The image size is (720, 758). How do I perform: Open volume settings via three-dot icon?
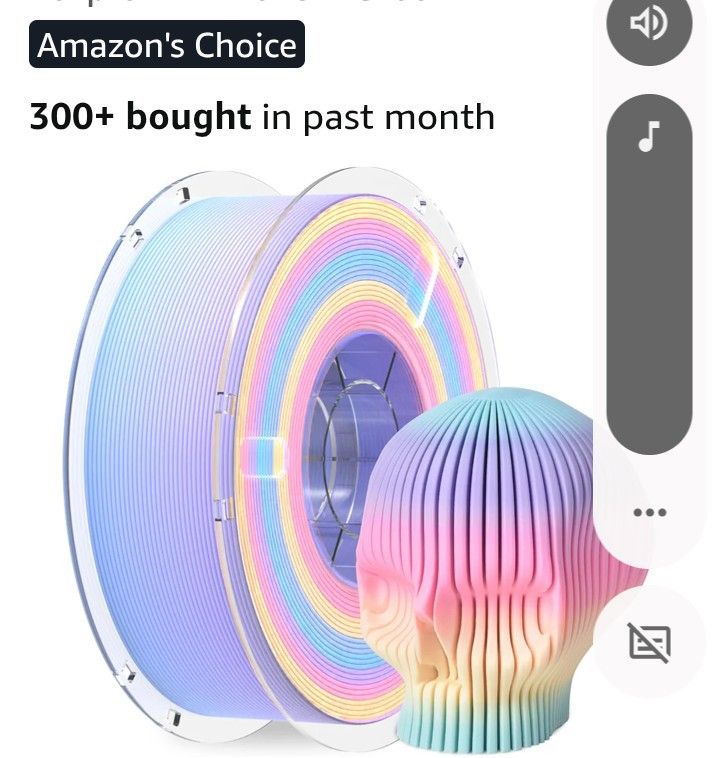tap(650, 512)
